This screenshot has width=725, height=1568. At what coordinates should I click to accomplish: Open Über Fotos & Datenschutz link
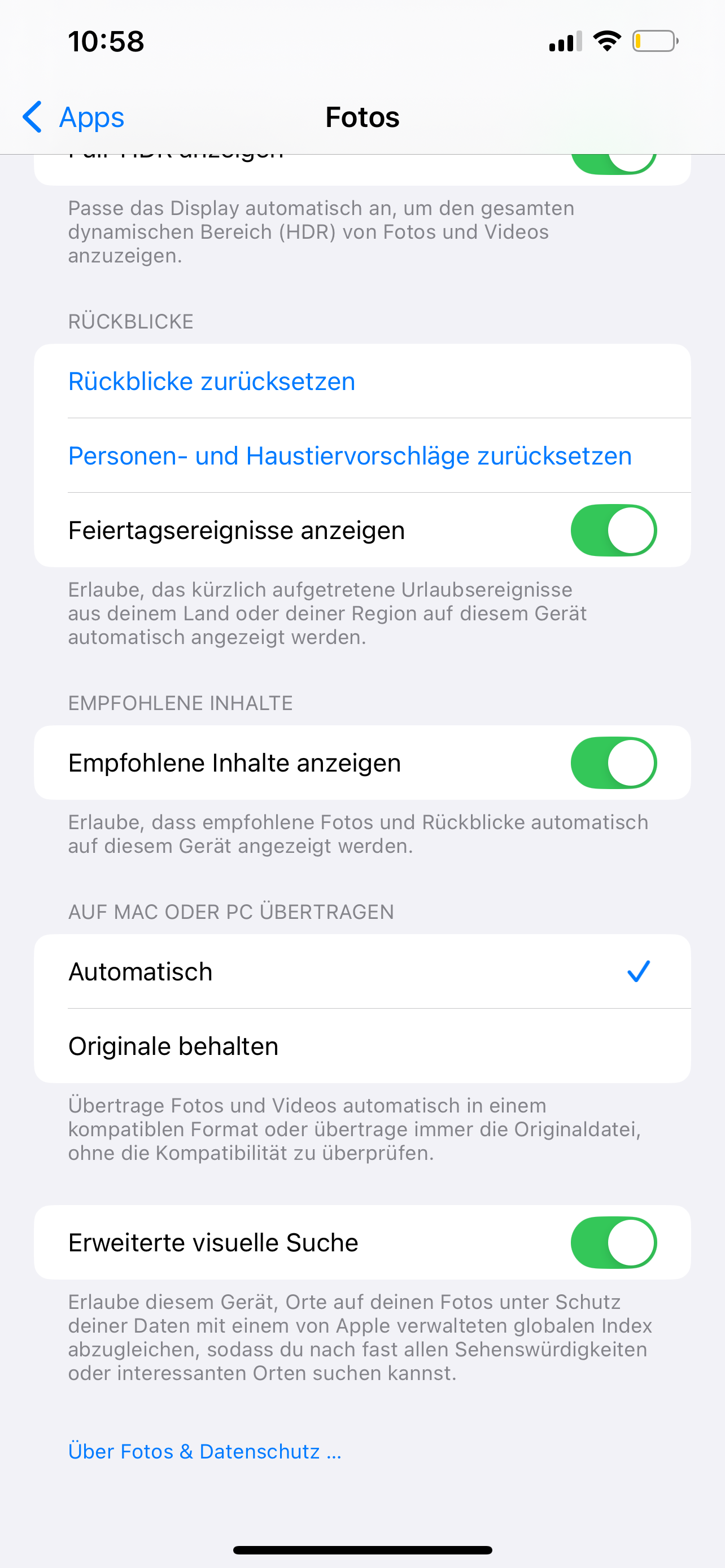click(204, 1451)
